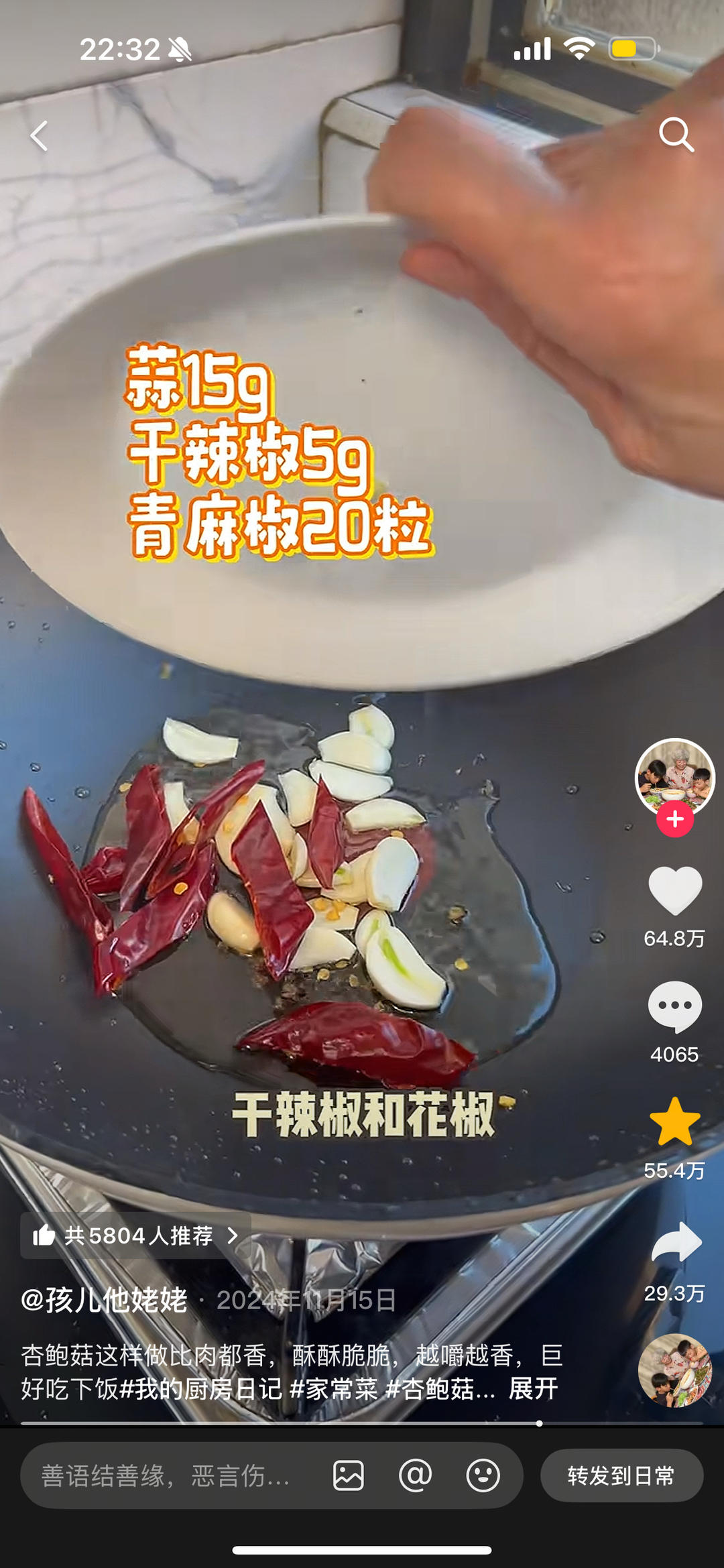724x1568 pixels.
Task: Tap the comment input field
Action: pos(168,1475)
